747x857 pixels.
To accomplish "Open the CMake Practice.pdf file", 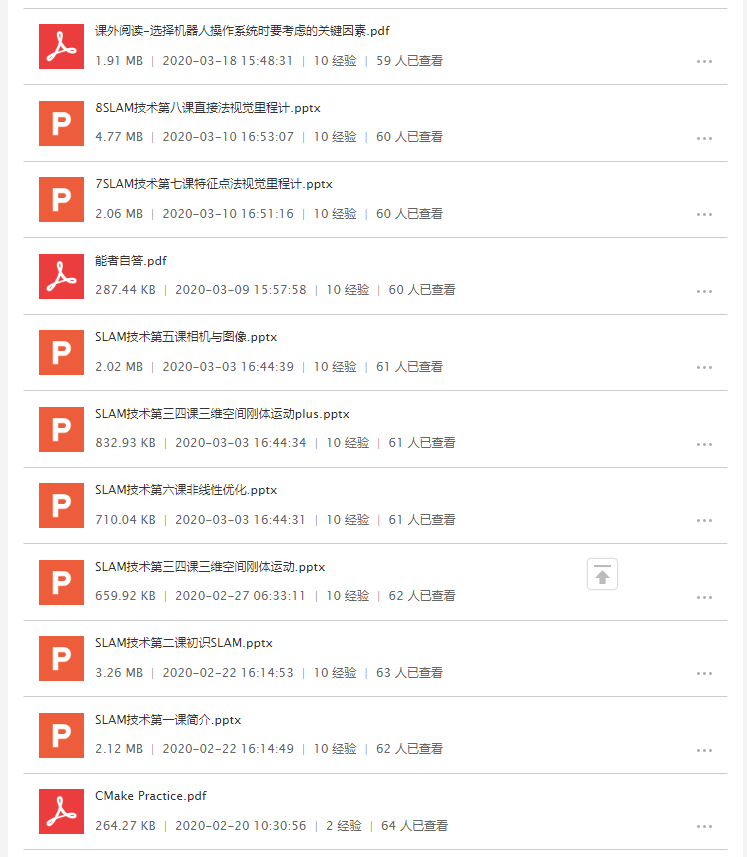I will click(x=151, y=796).
